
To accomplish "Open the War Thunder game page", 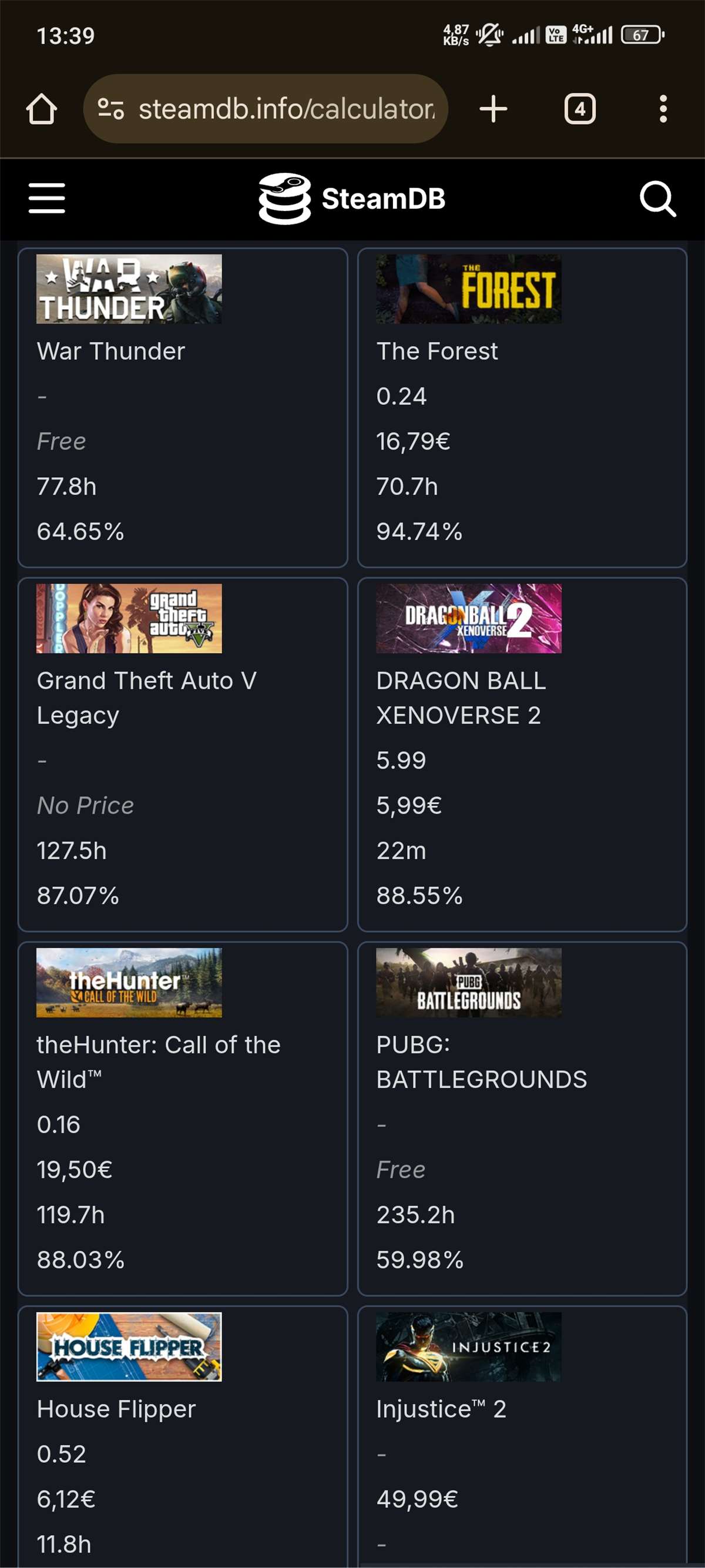I will point(109,351).
